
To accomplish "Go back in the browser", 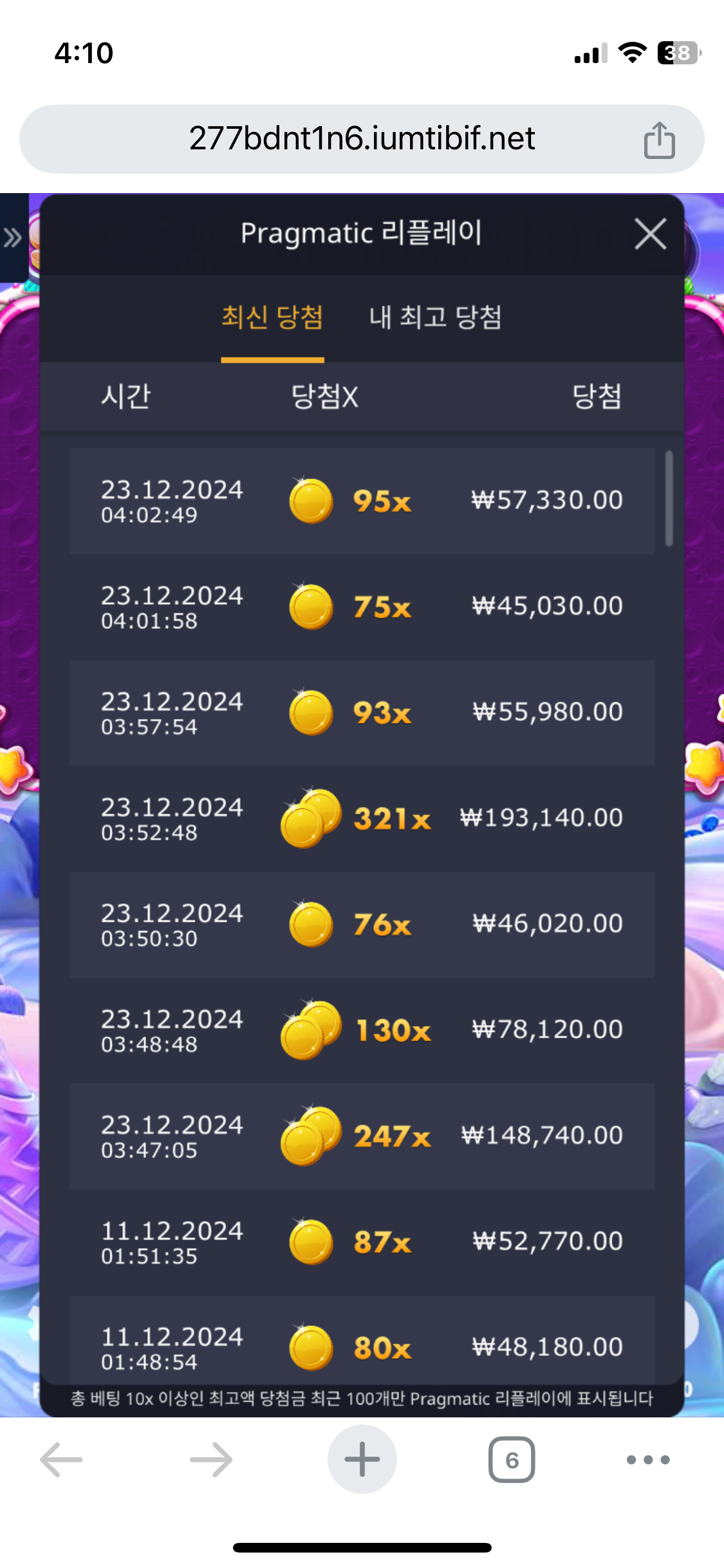I will (x=62, y=1459).
